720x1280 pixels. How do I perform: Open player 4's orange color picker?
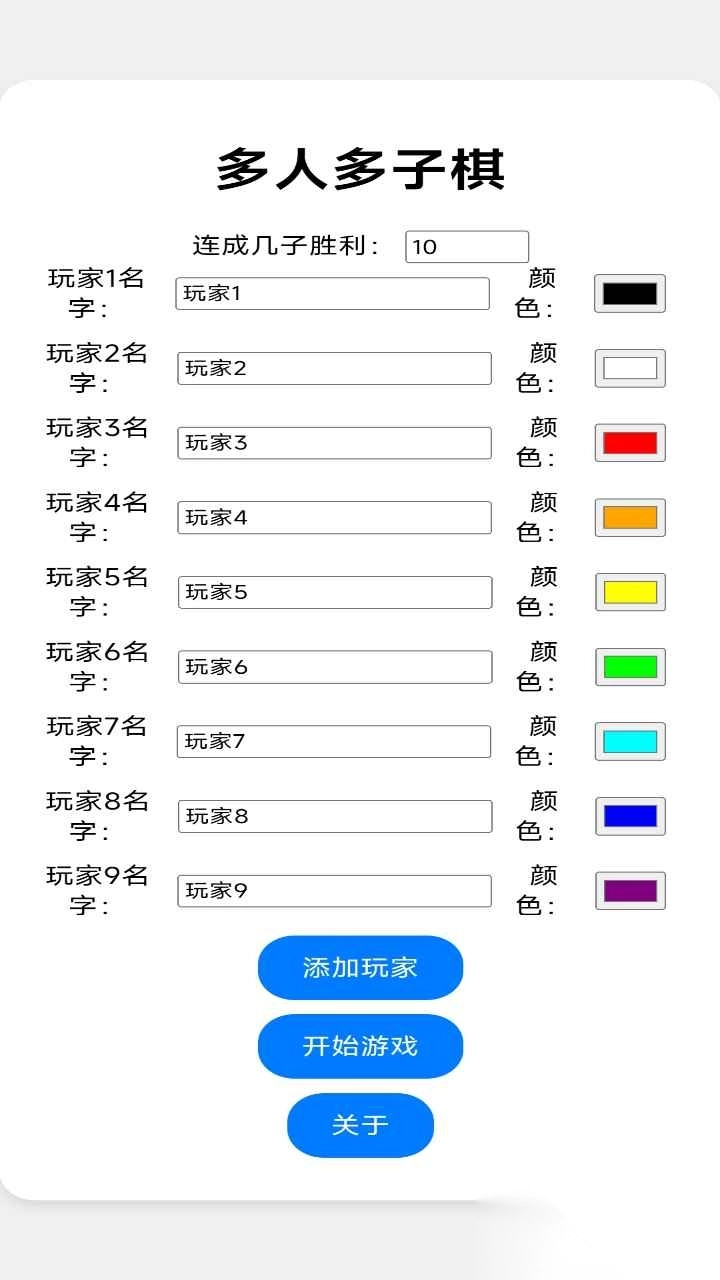pyautogui.click(x=629, y=517)
